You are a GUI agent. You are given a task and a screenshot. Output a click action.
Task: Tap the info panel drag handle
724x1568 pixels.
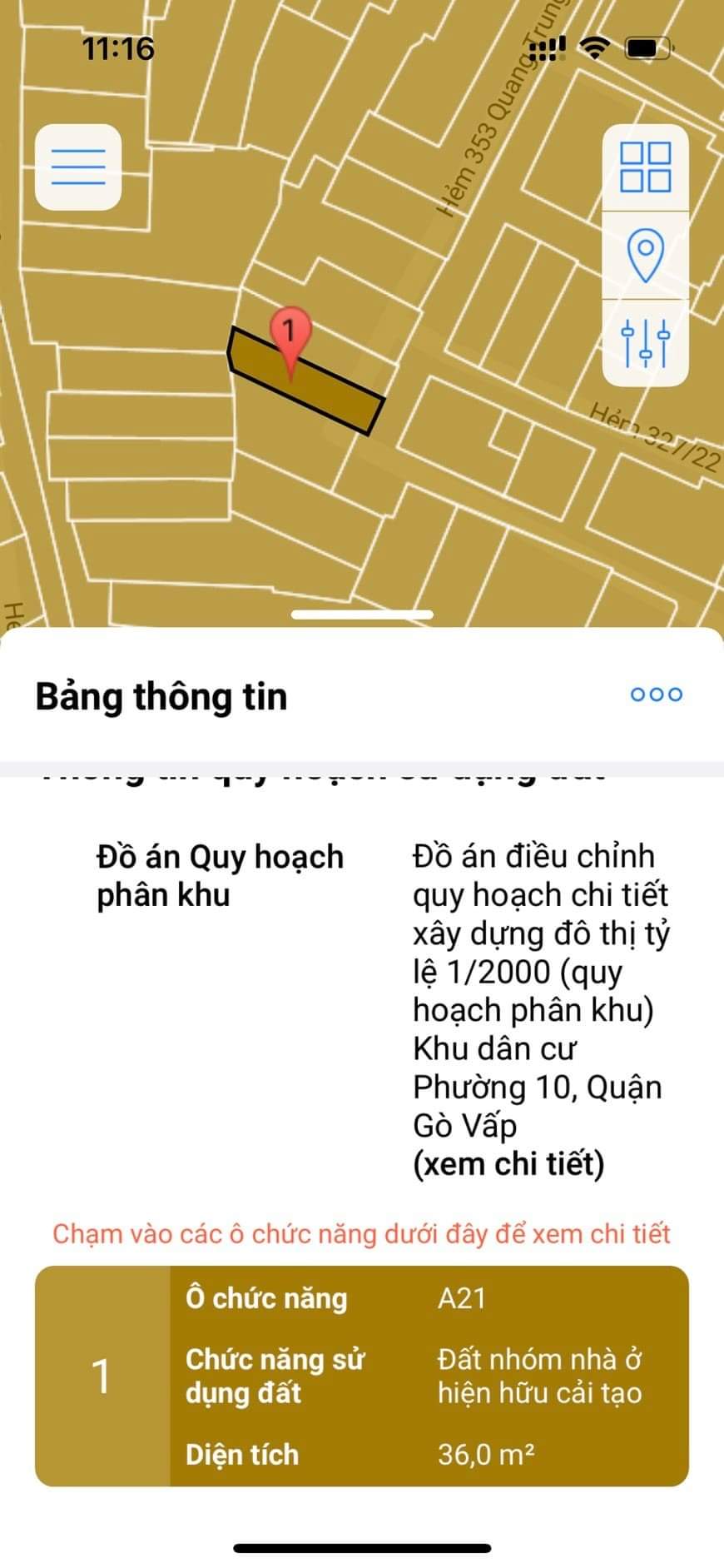362,615
